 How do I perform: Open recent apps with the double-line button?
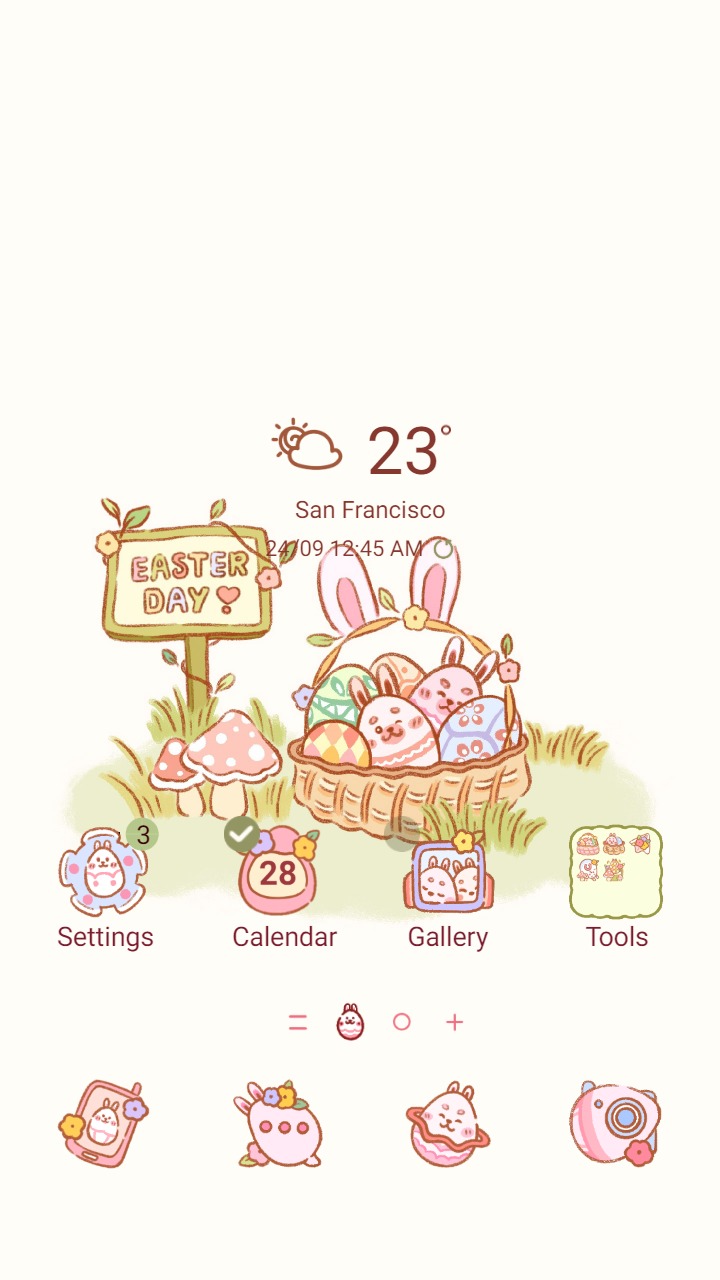(x=298, y=1022)
